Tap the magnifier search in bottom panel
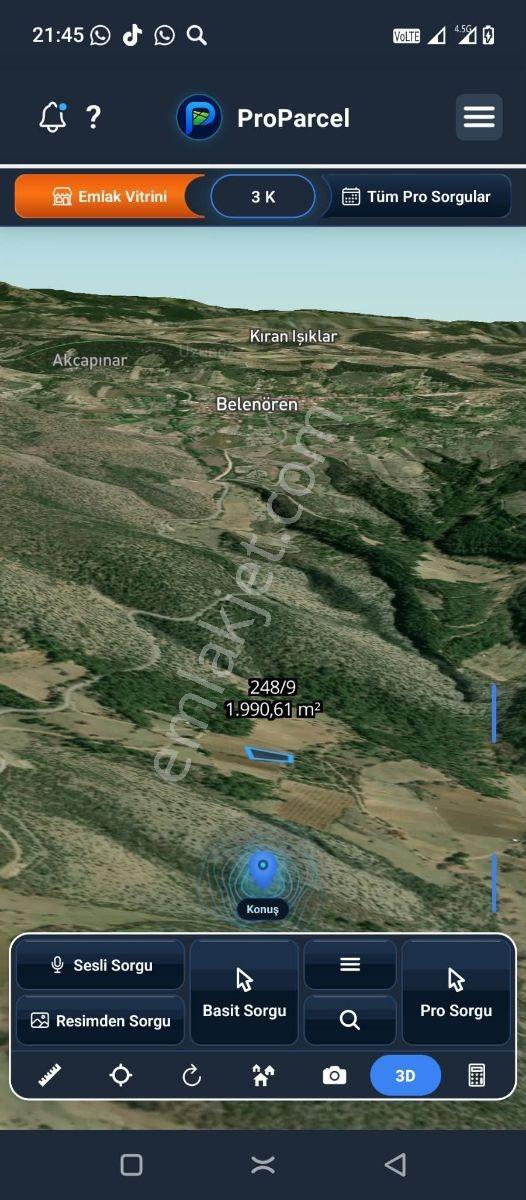The height and width of the screenshot is (1200, 526). click(x=350, y=1020)
